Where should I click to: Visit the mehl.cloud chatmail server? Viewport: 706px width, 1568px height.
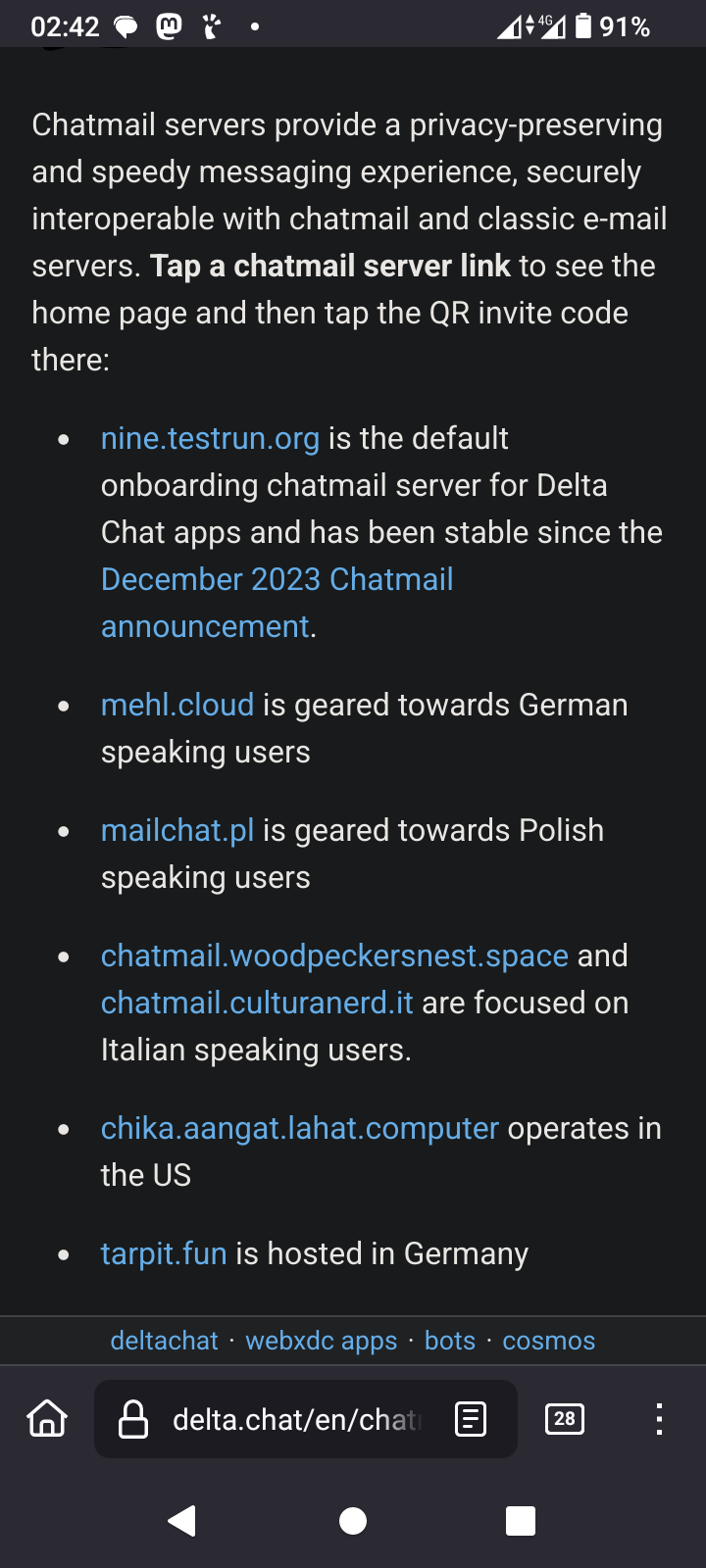[x=177, y=705]
